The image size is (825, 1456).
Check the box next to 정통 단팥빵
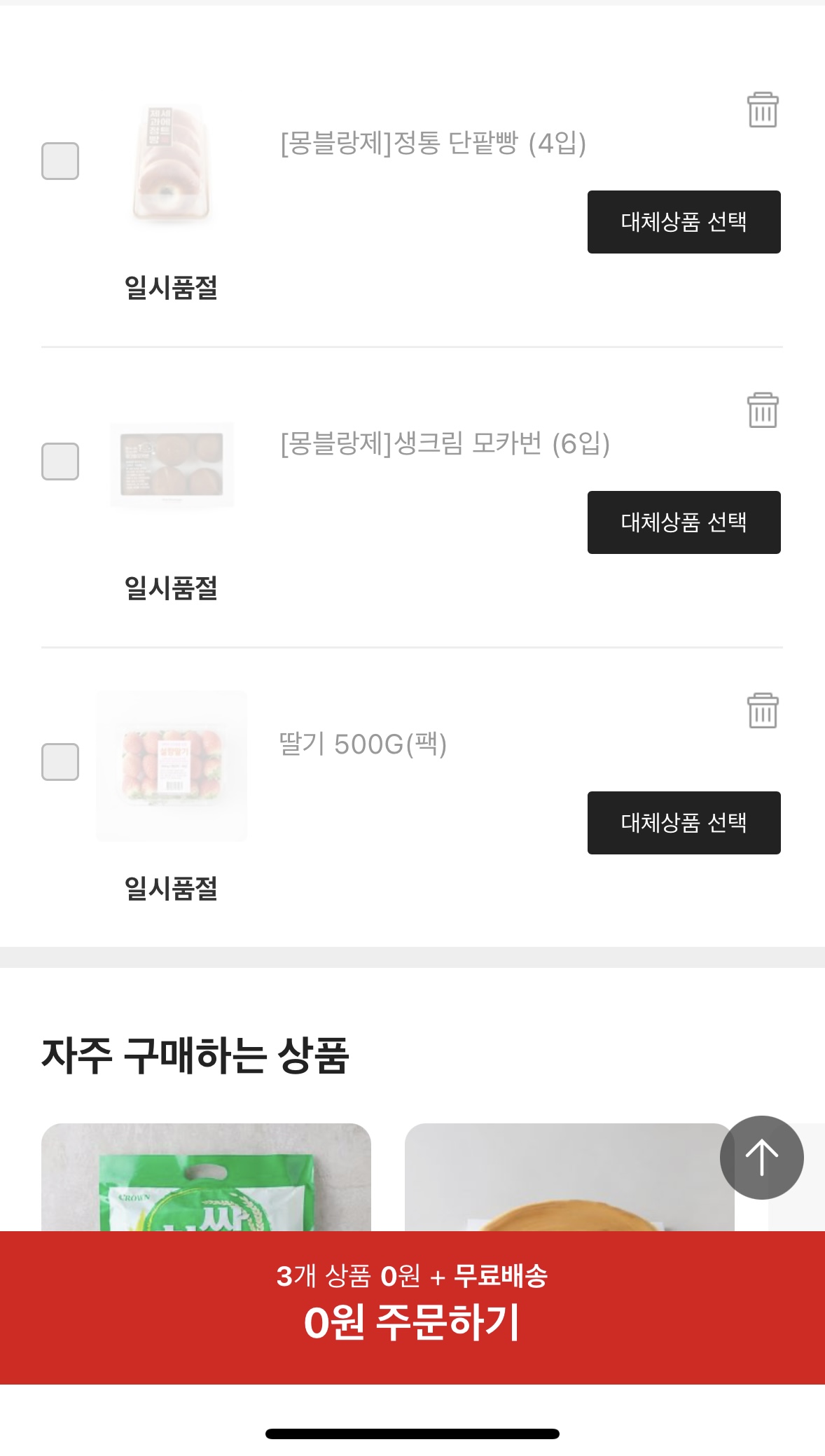[60, 161]
